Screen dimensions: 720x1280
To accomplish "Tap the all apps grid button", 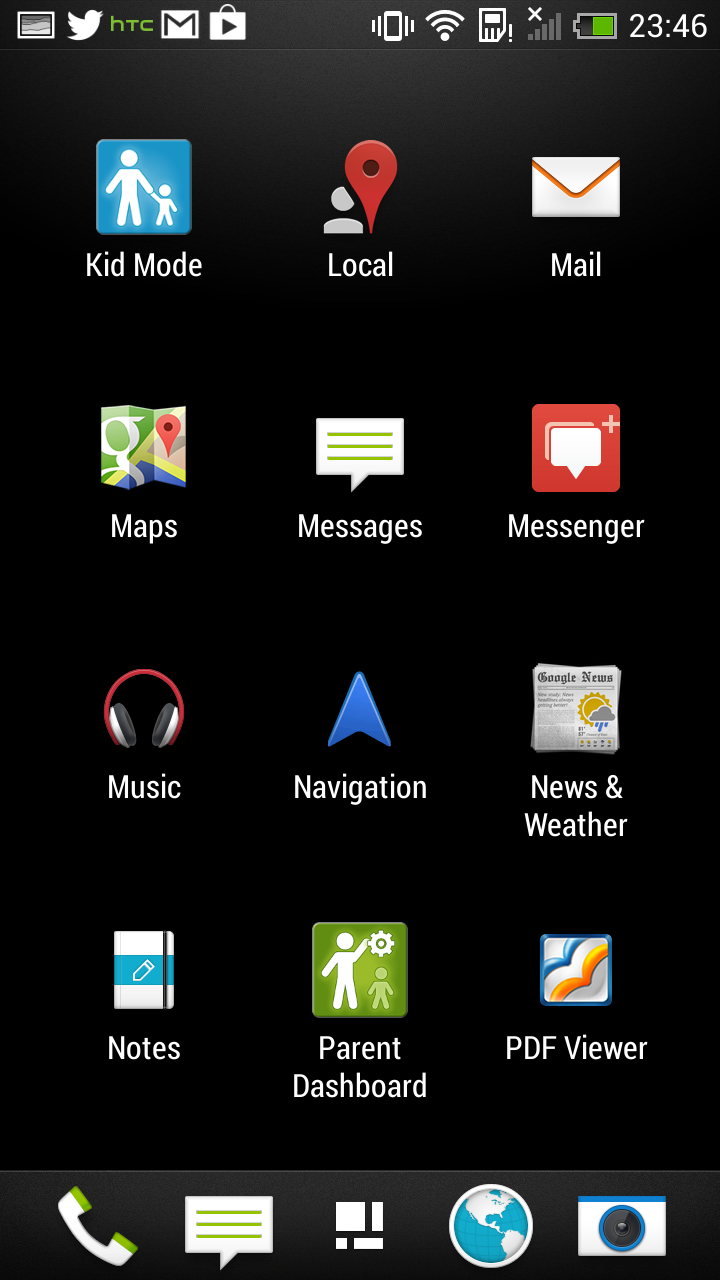I will pyautogui.click(x=360, y=1226).
